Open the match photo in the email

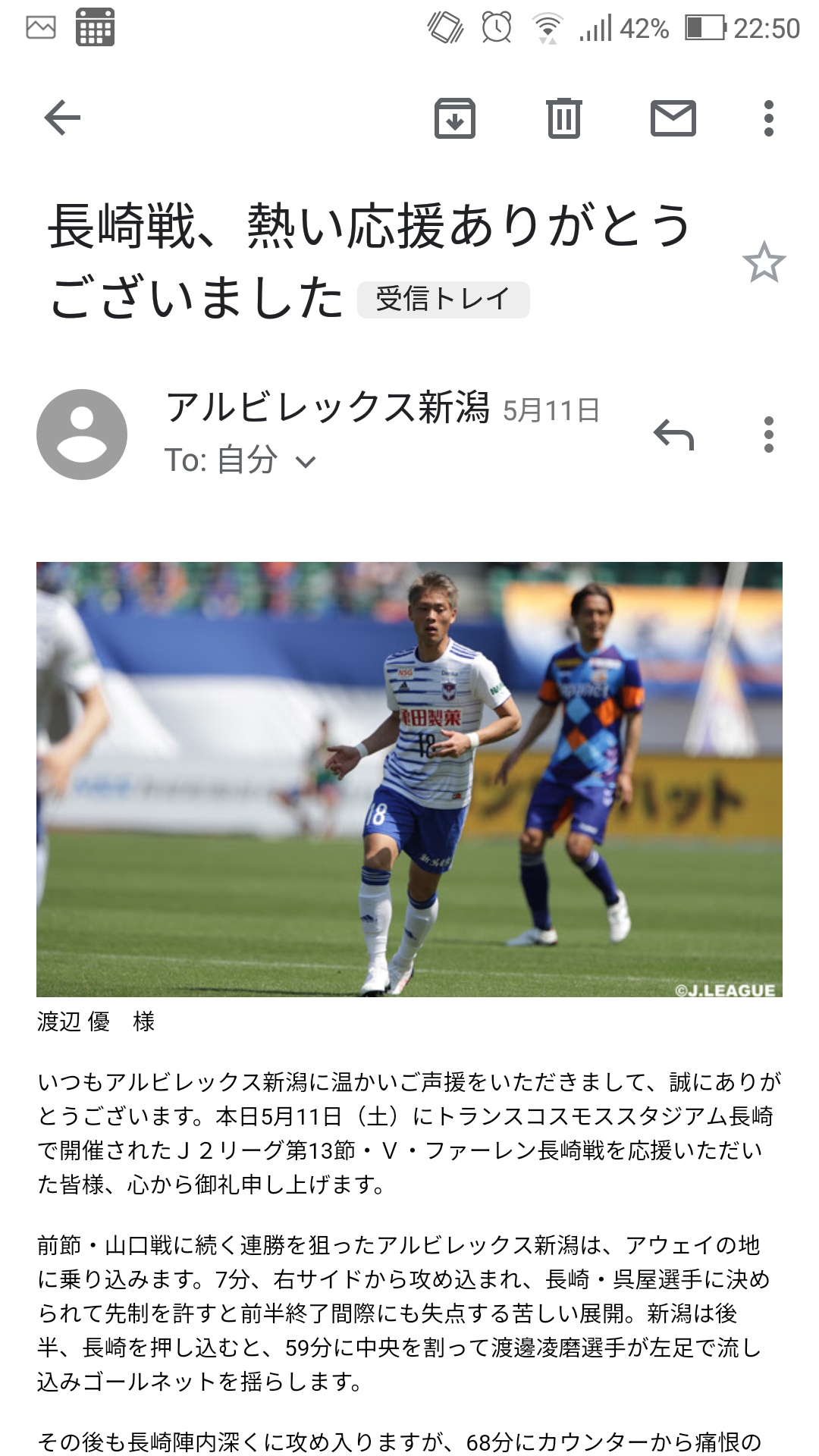point(409,779)
